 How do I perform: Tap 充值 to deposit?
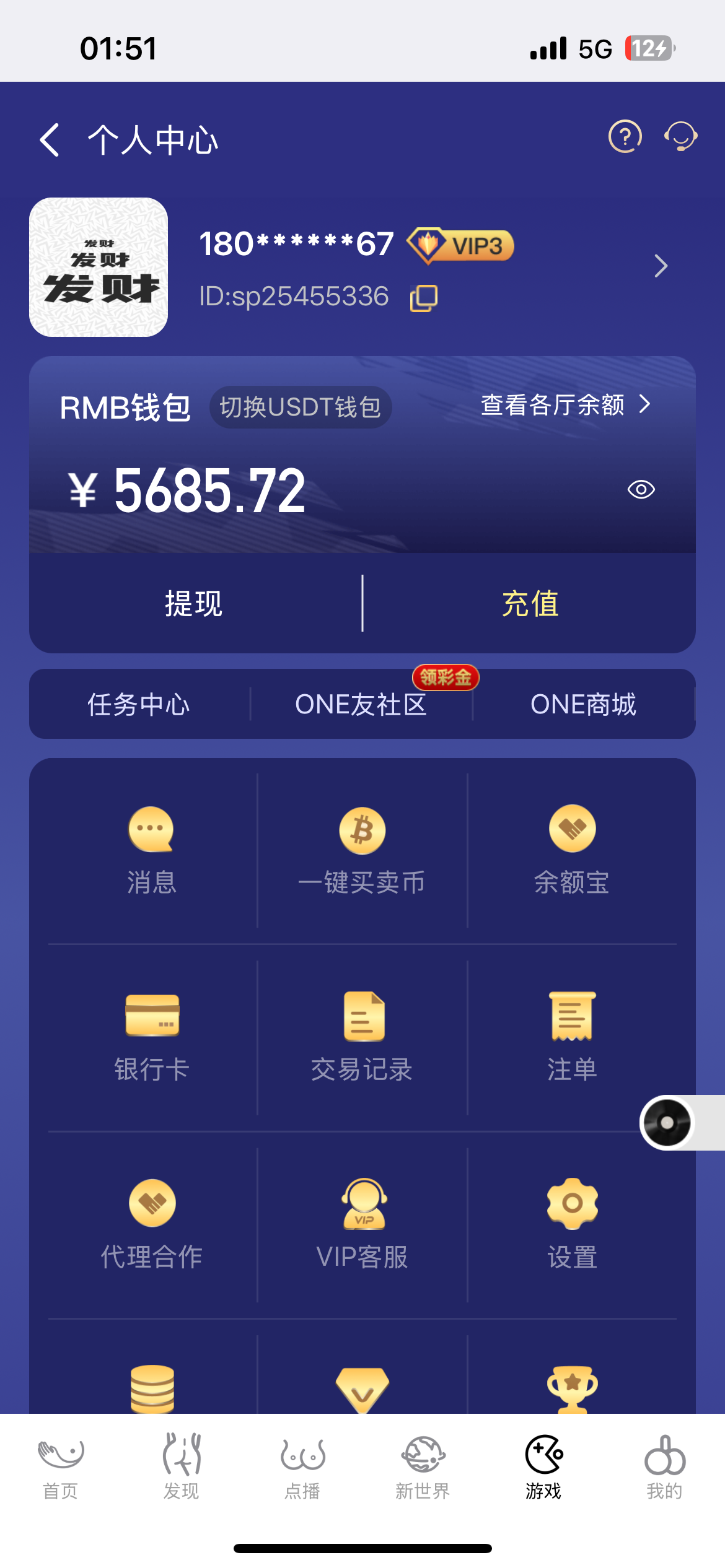530,604
